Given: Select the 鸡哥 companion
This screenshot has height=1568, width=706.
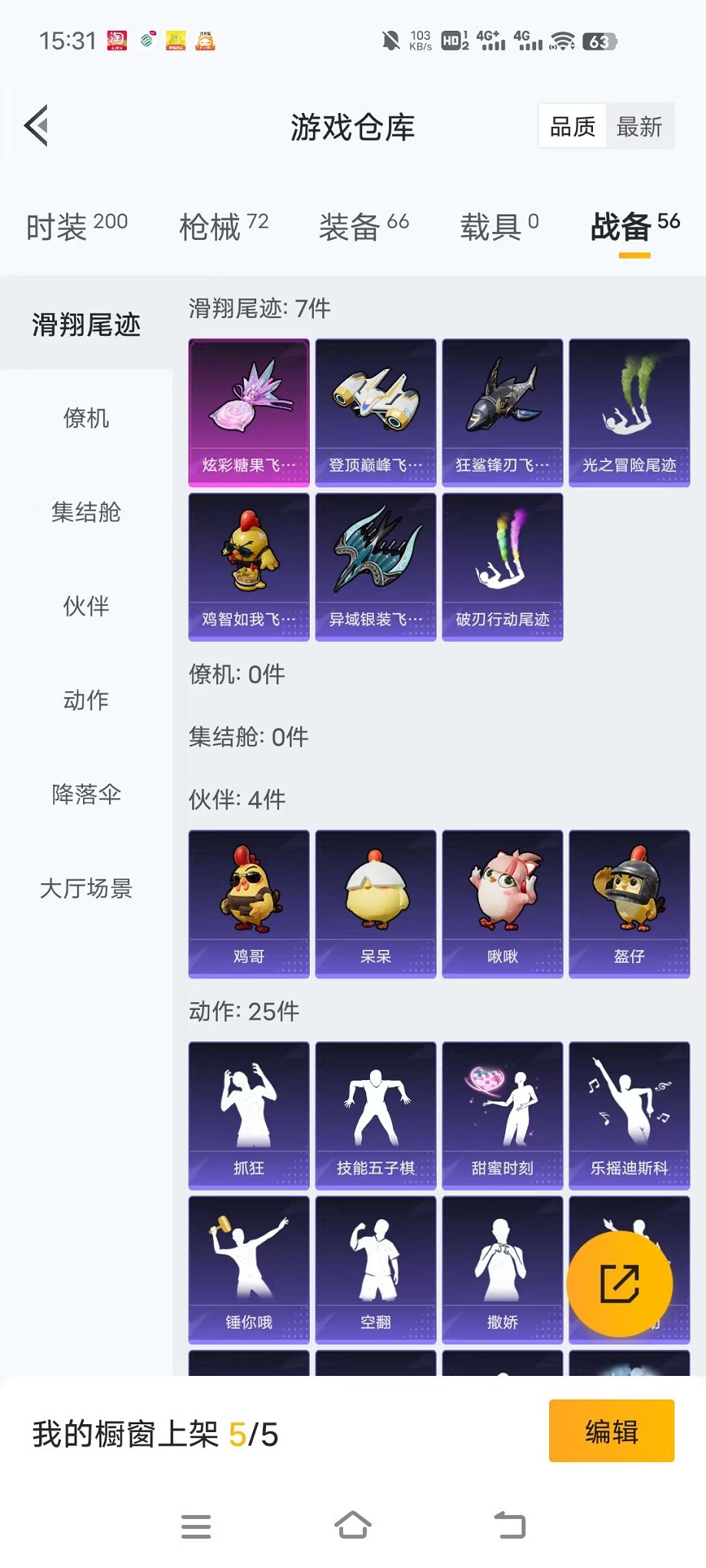Looking at the screenshot, I should coord(248,903).
